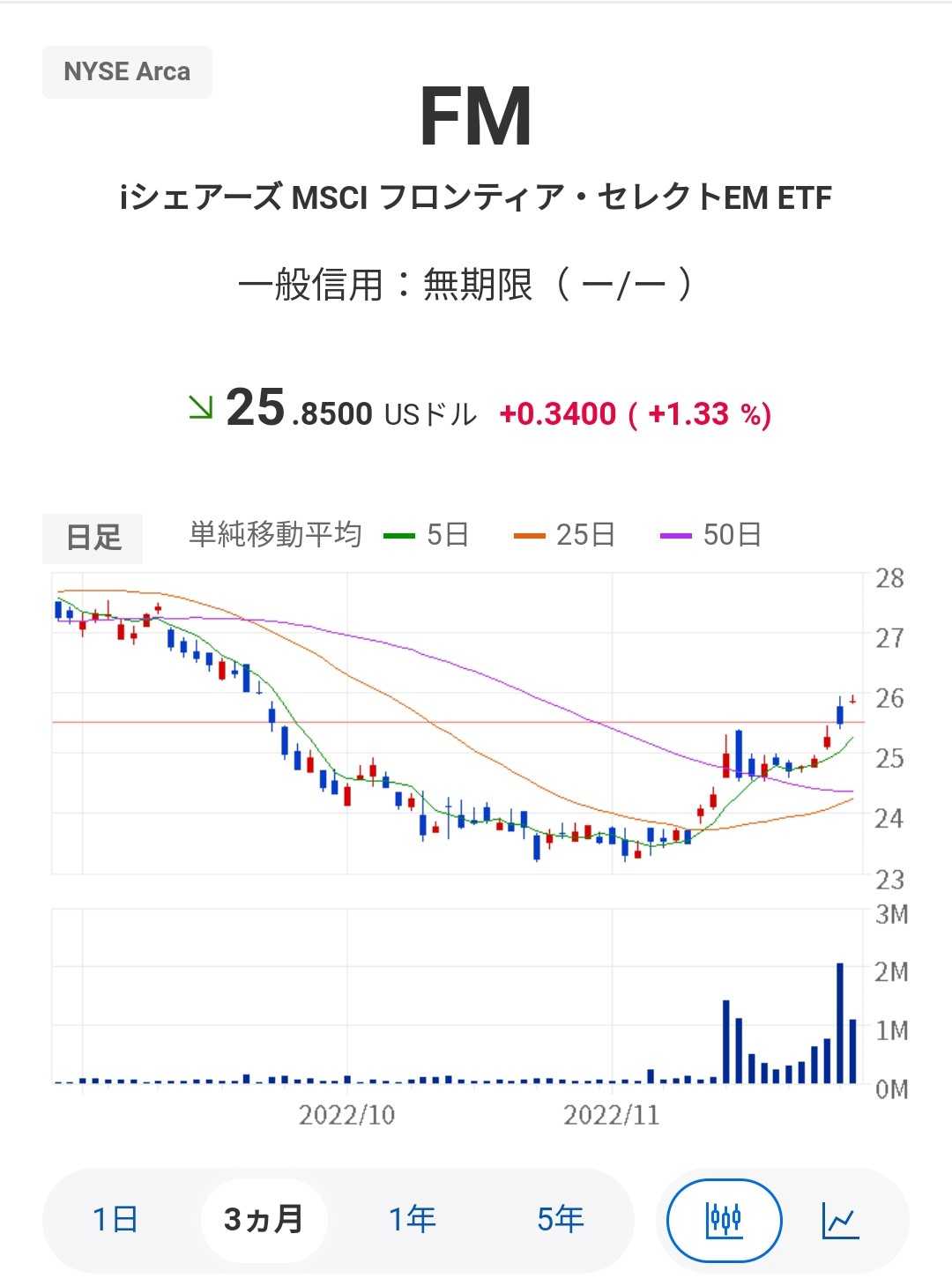Tap the 日足 interval button

(x=93, y=537)
